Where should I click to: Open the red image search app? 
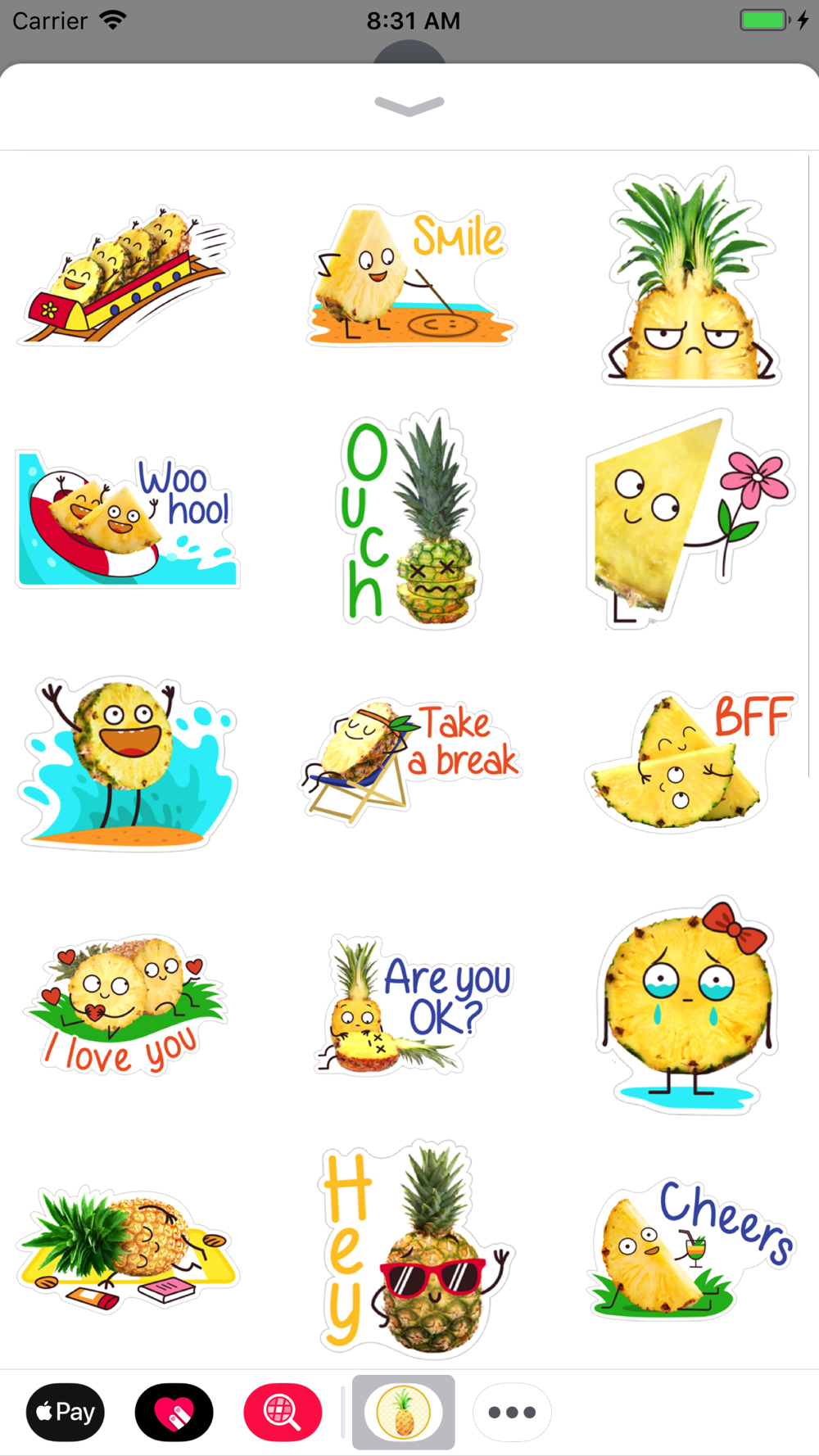(283, 1412)
